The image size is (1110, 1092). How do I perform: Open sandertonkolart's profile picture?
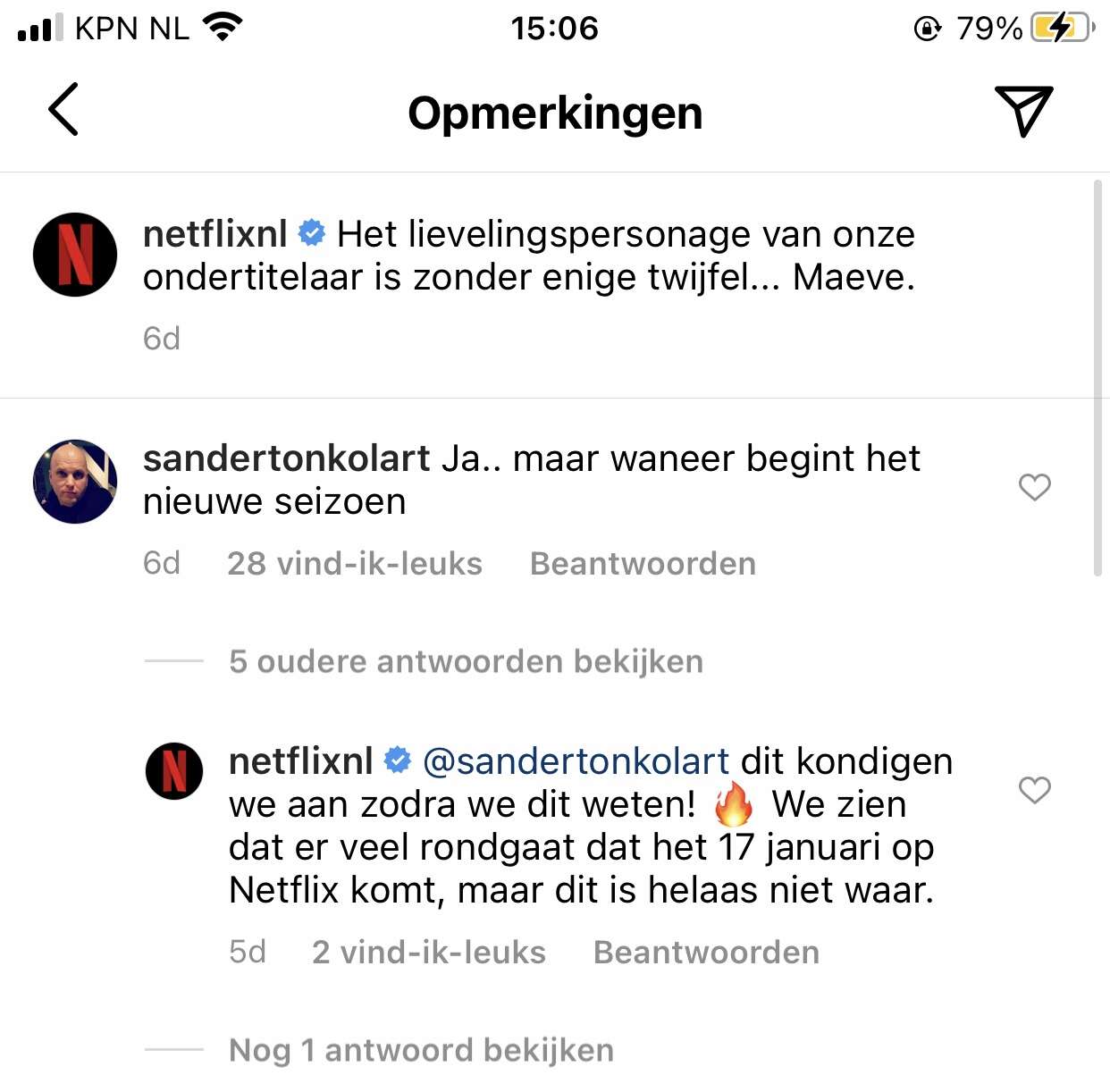pos(75,482)
